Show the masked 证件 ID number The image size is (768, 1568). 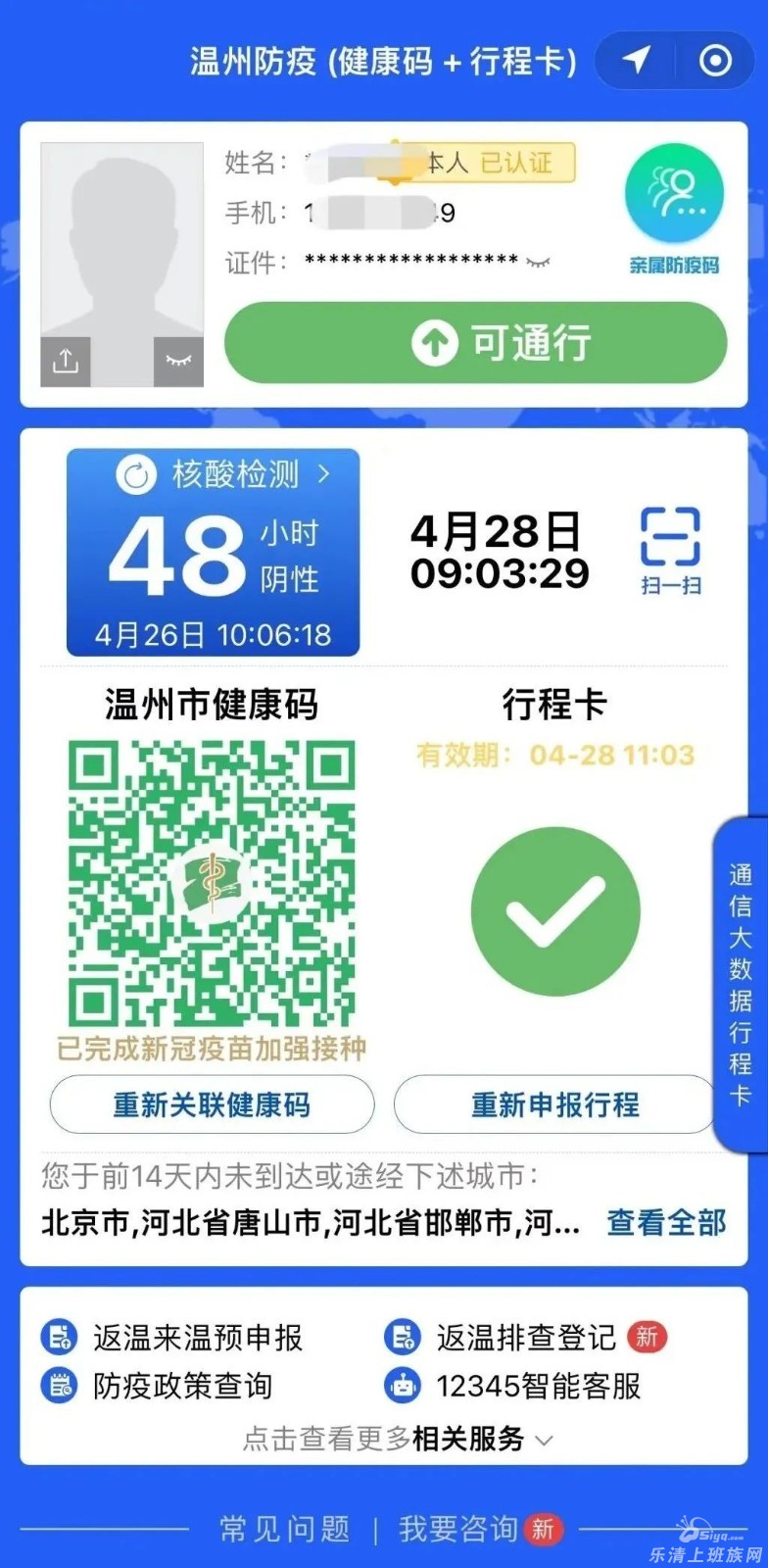pos(539,262)
